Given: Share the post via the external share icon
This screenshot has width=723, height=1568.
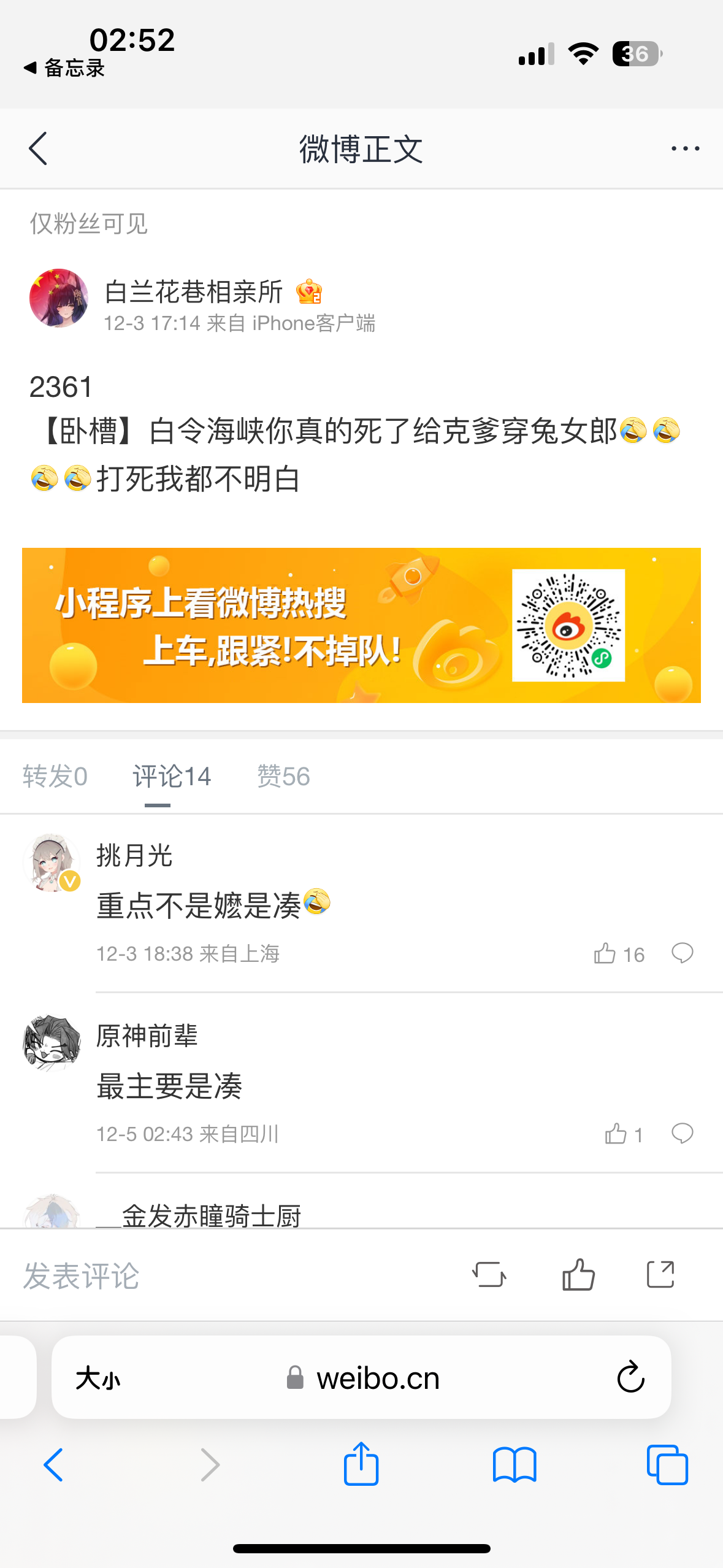Looking at the screenshot, I should 660,1275.
